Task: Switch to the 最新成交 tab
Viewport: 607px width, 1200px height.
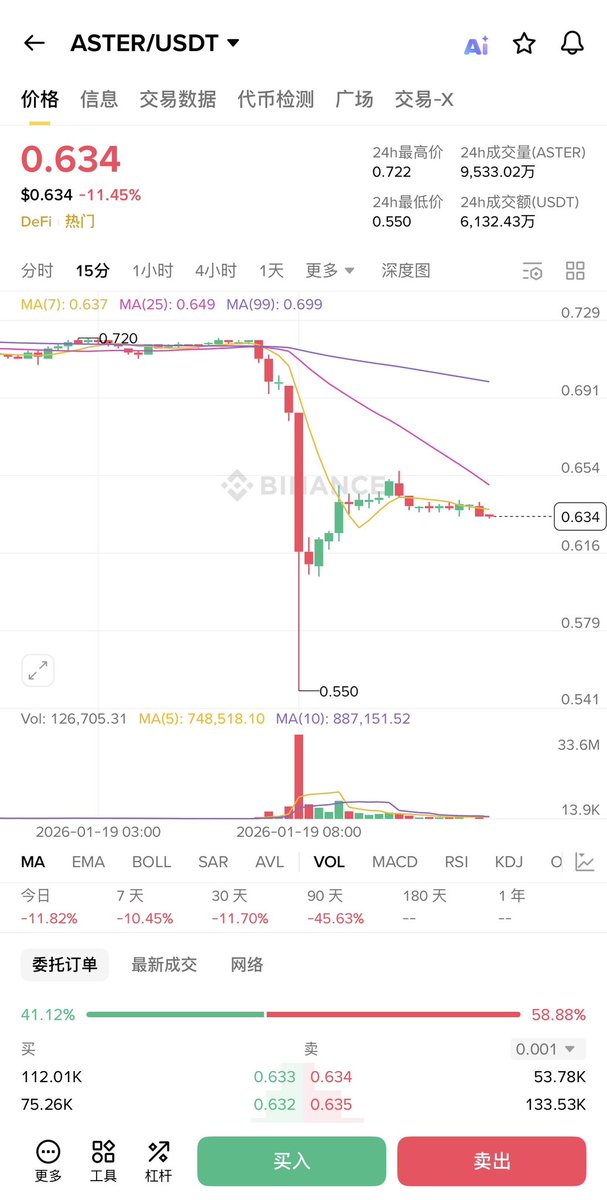Action: (x=164, y=964)
